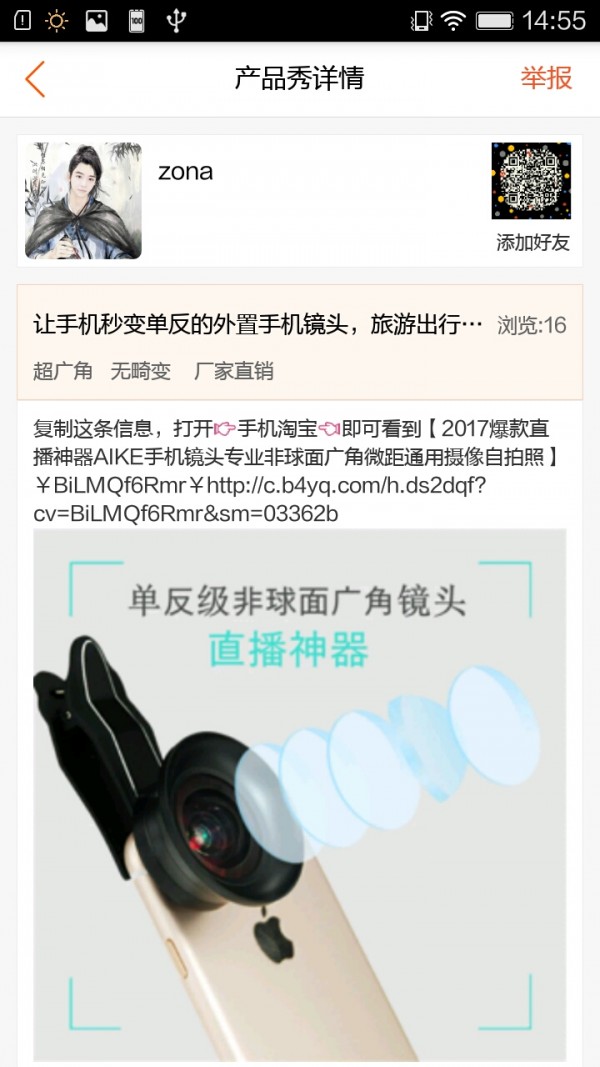Image resolution: width=600 pixels, height=1067 pixels.
Task: Open the wide-angle lens product image
Action: 300,795
